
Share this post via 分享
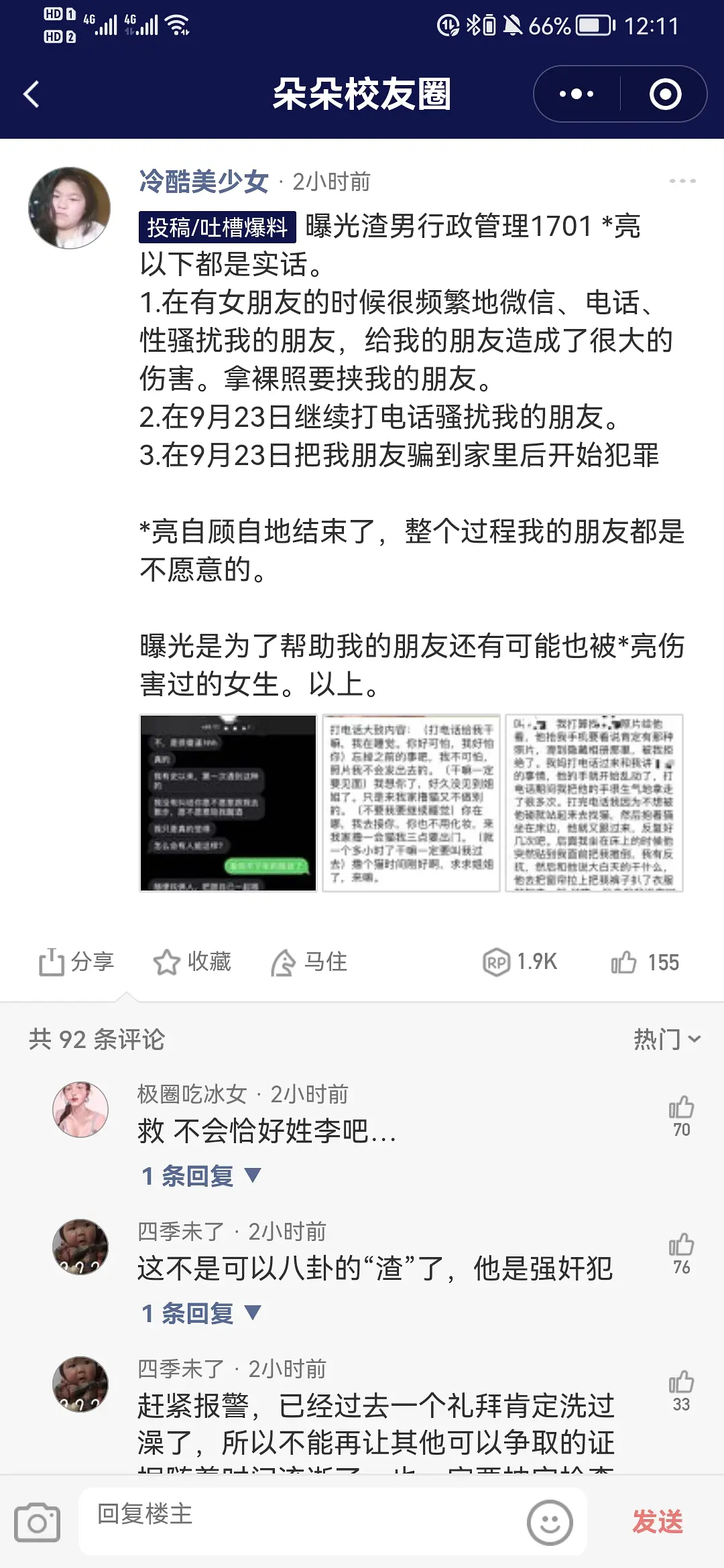[76, 962]
